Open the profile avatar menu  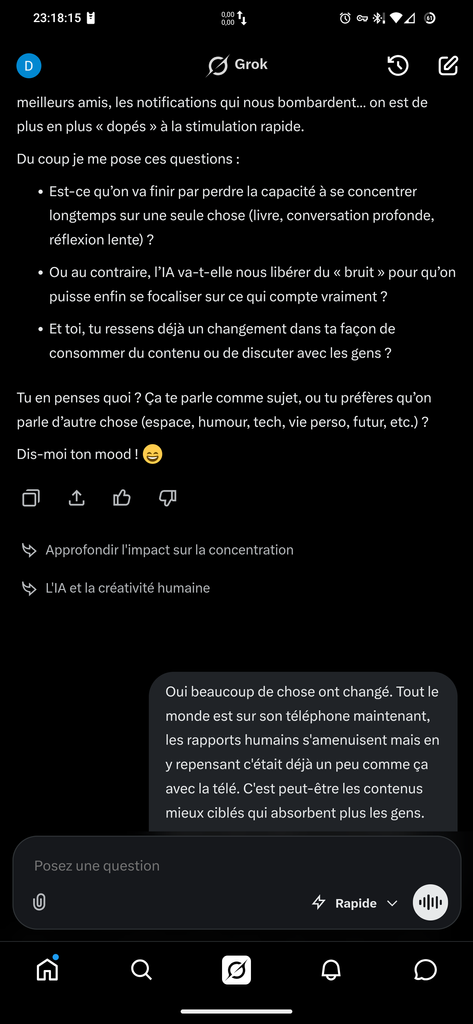point(29,65)
